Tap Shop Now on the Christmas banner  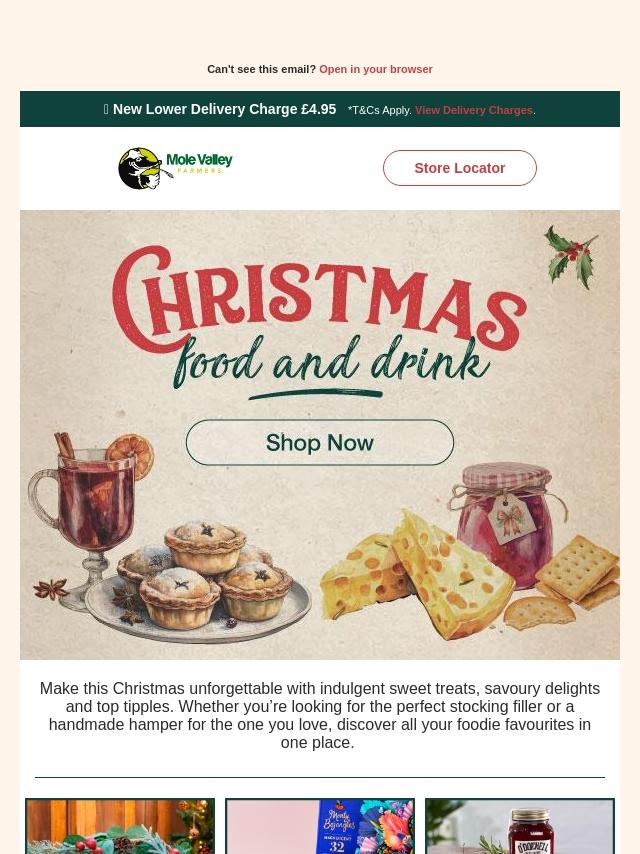coord(320,442)
